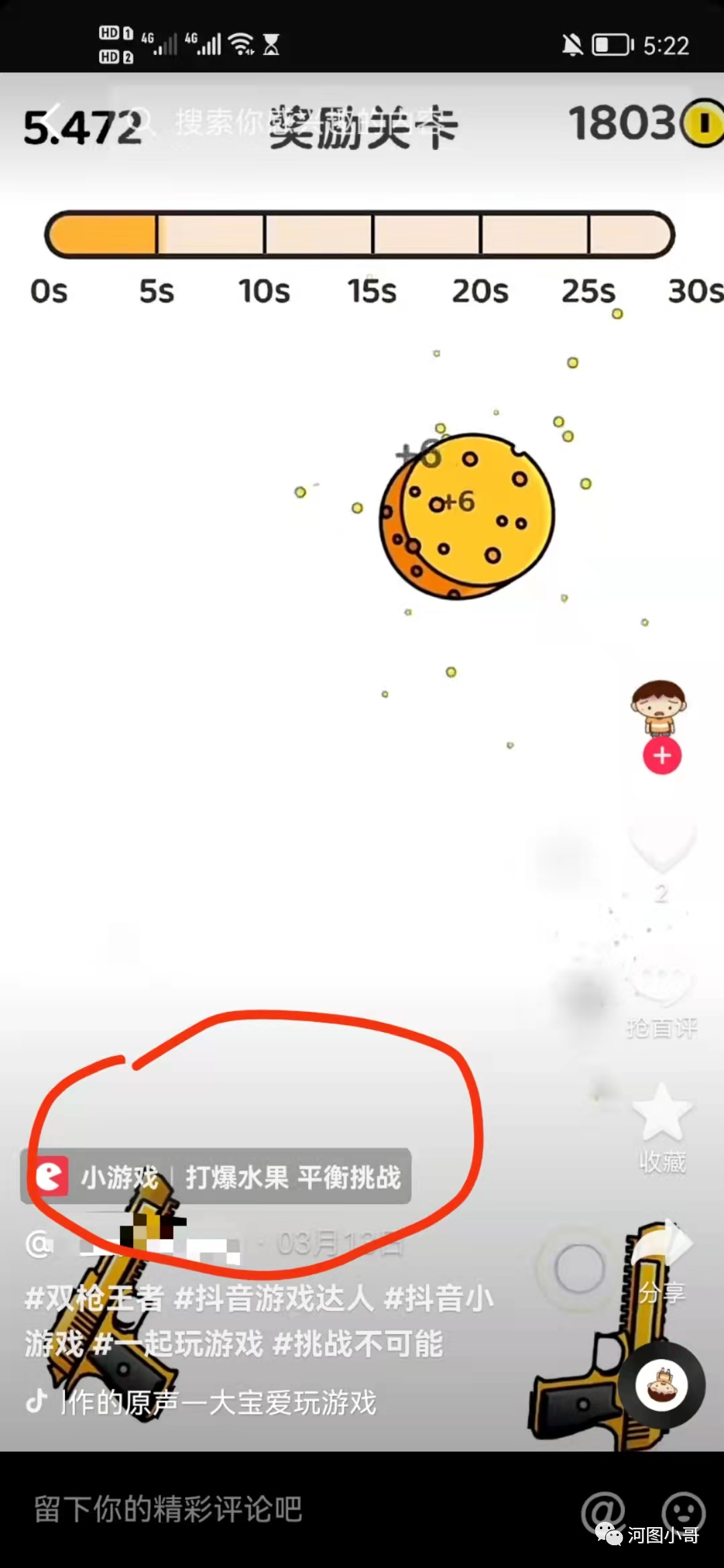Viewport: 724px width, 1568px height.
Task: Follow the creator with the plus button
Action: pyautogui.click(x=662, y=756)
